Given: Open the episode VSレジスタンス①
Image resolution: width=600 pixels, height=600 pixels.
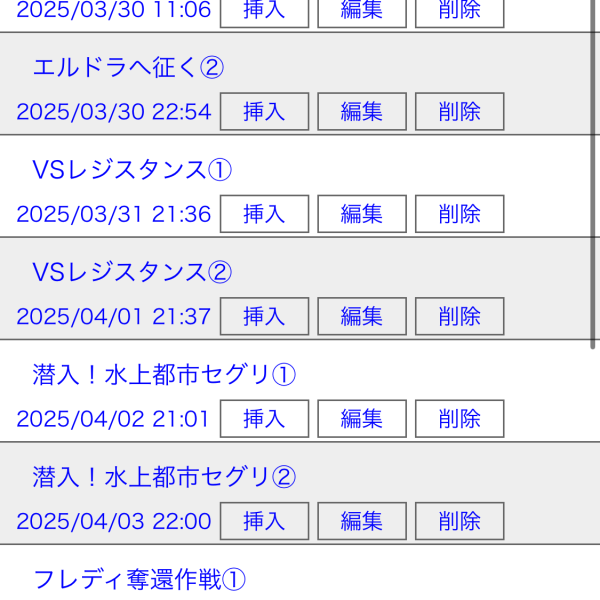Looking at the screenshot, I should tap(132, 170).
